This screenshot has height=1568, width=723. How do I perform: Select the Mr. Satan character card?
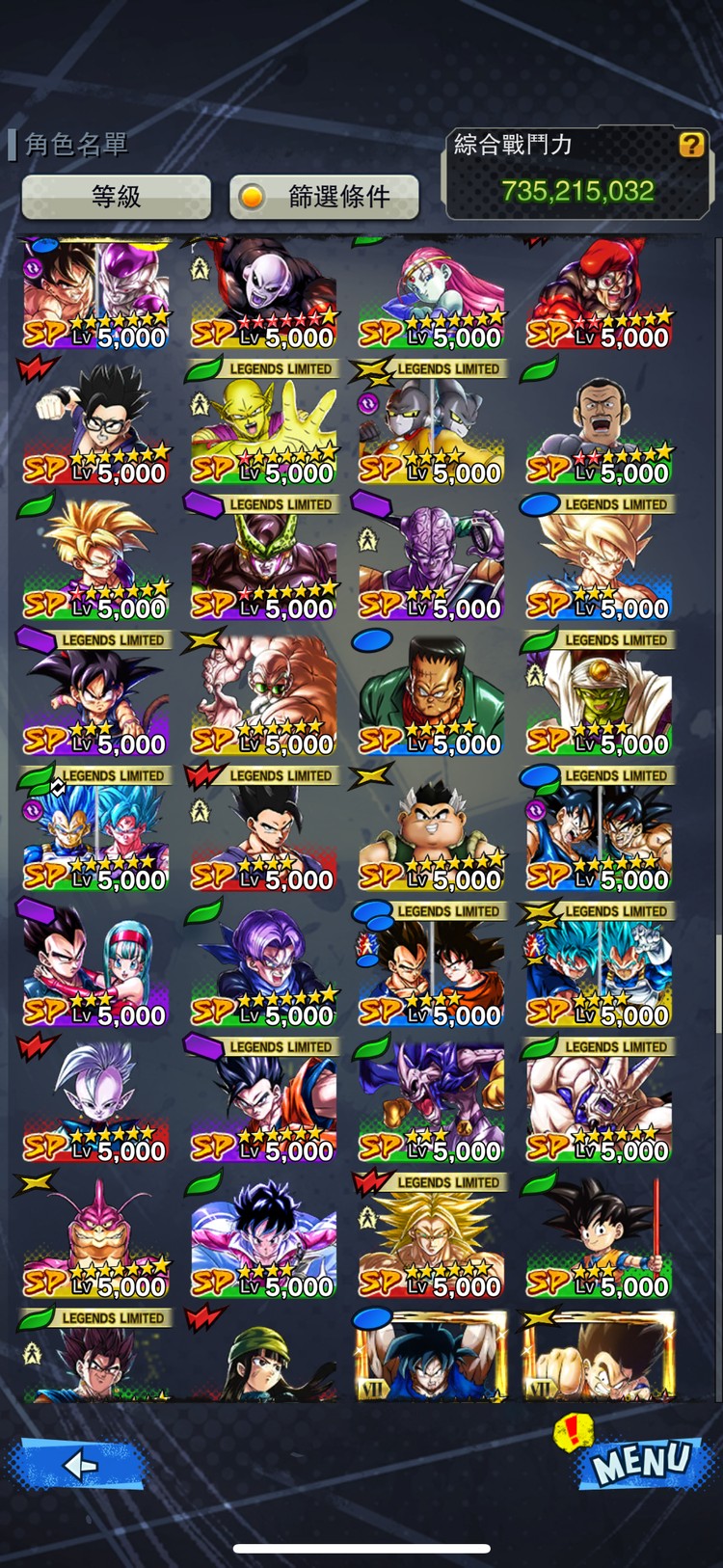click(x=599, y=424)
